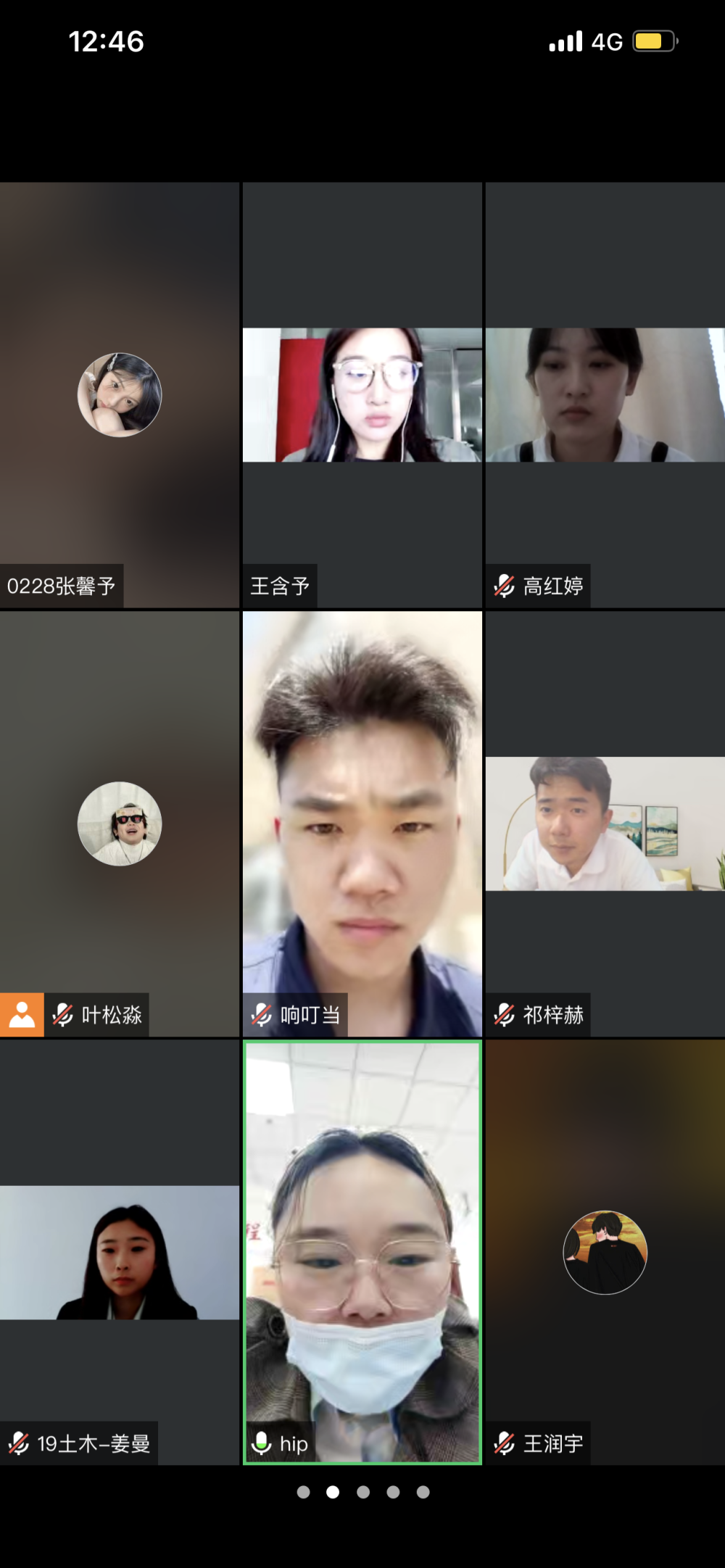Open 叶松淼's participant tile

coord(120,824)
